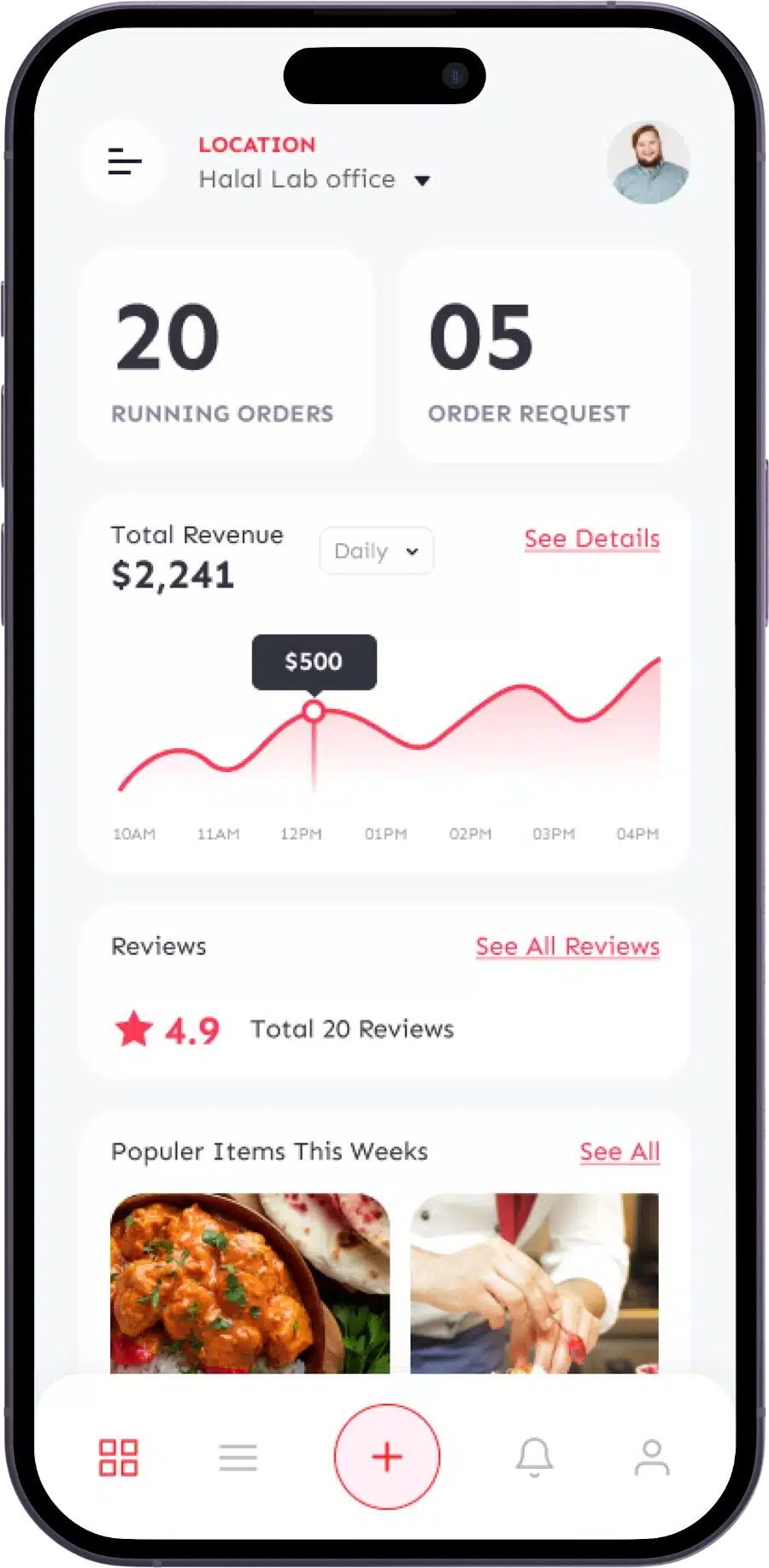This screenshot has height=1568, width=769.
Task: Open the notifications bell tab
Action: (534, 1457)
